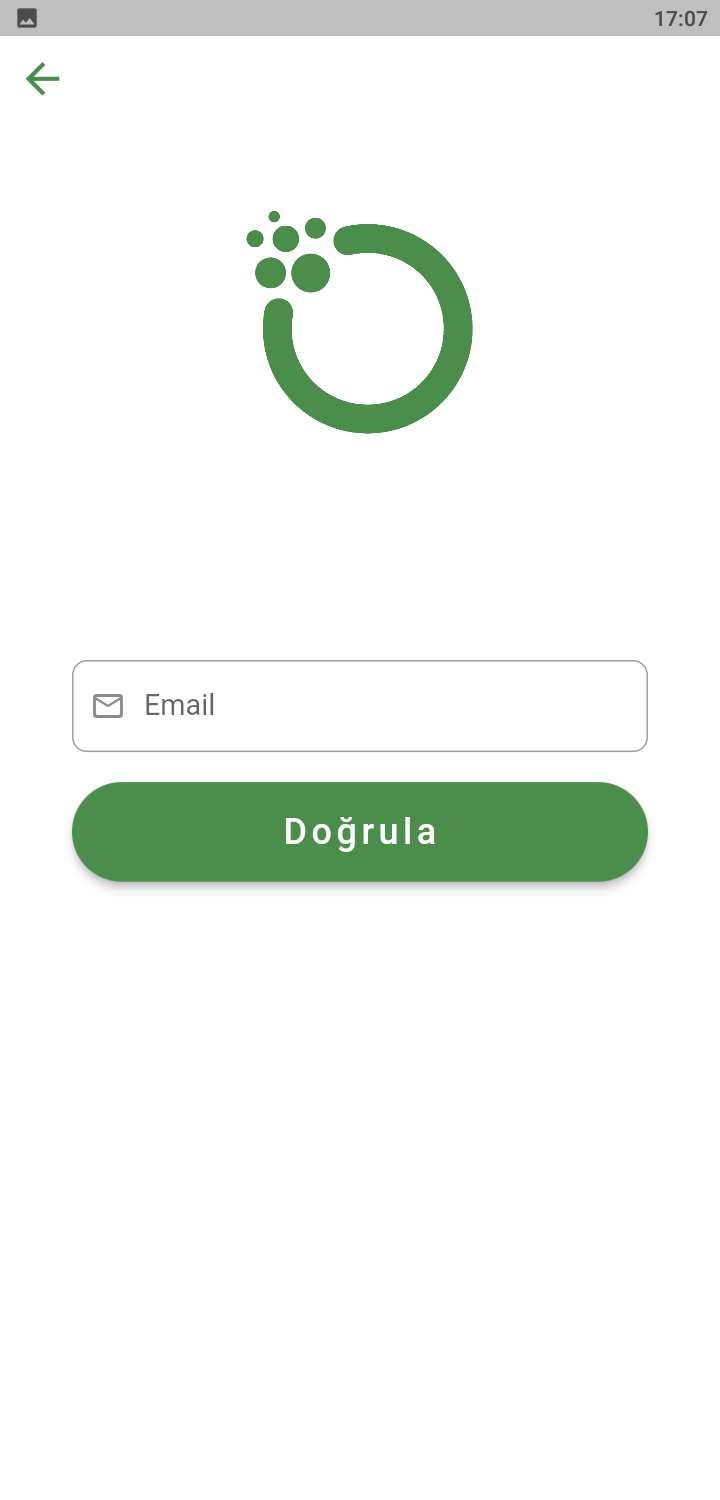Select the mail icon next to the Email placeholder
This screenshot has width=720, height=1500.
pos(107,705)
